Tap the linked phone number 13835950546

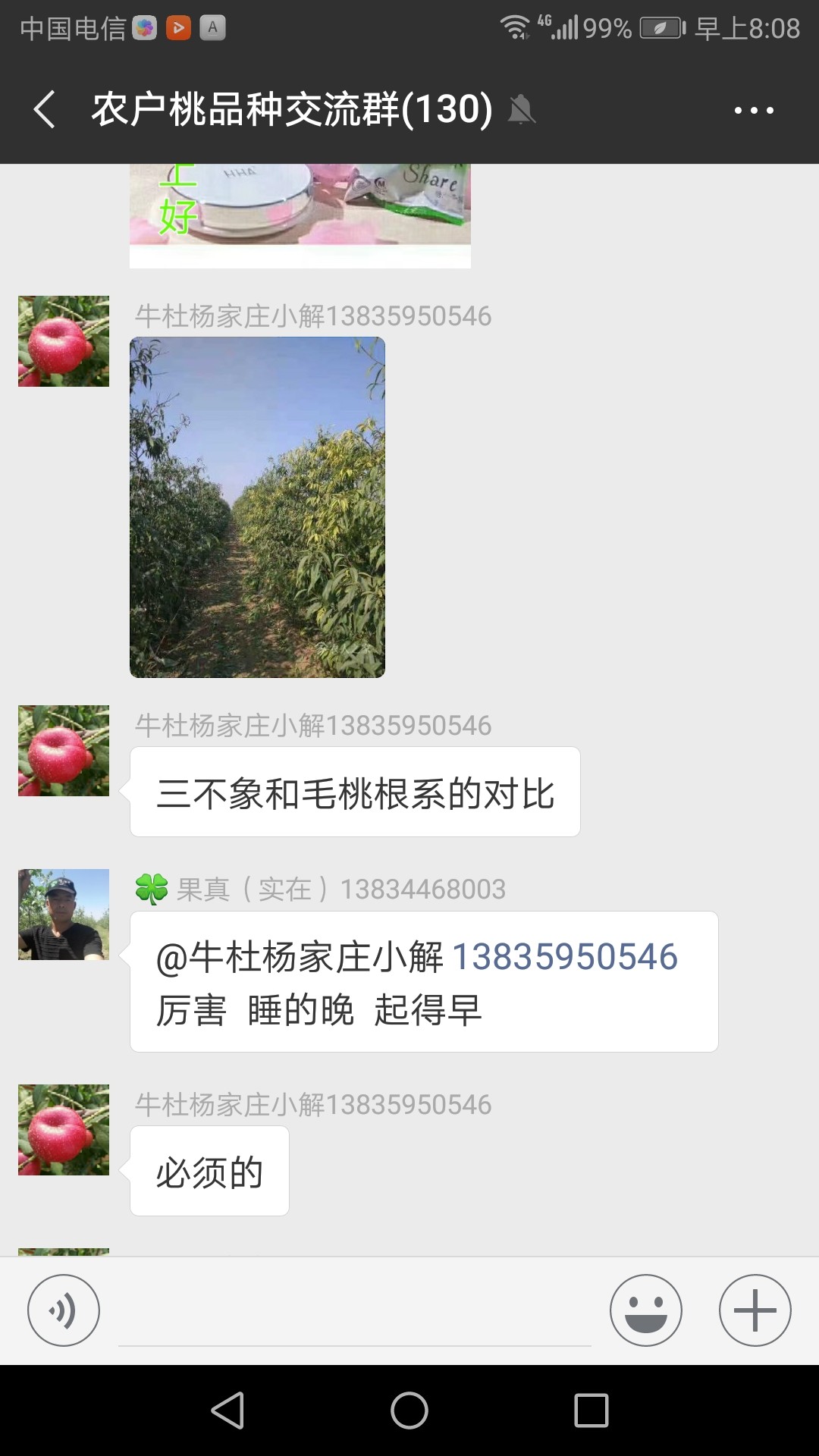[x=564, y=956]
